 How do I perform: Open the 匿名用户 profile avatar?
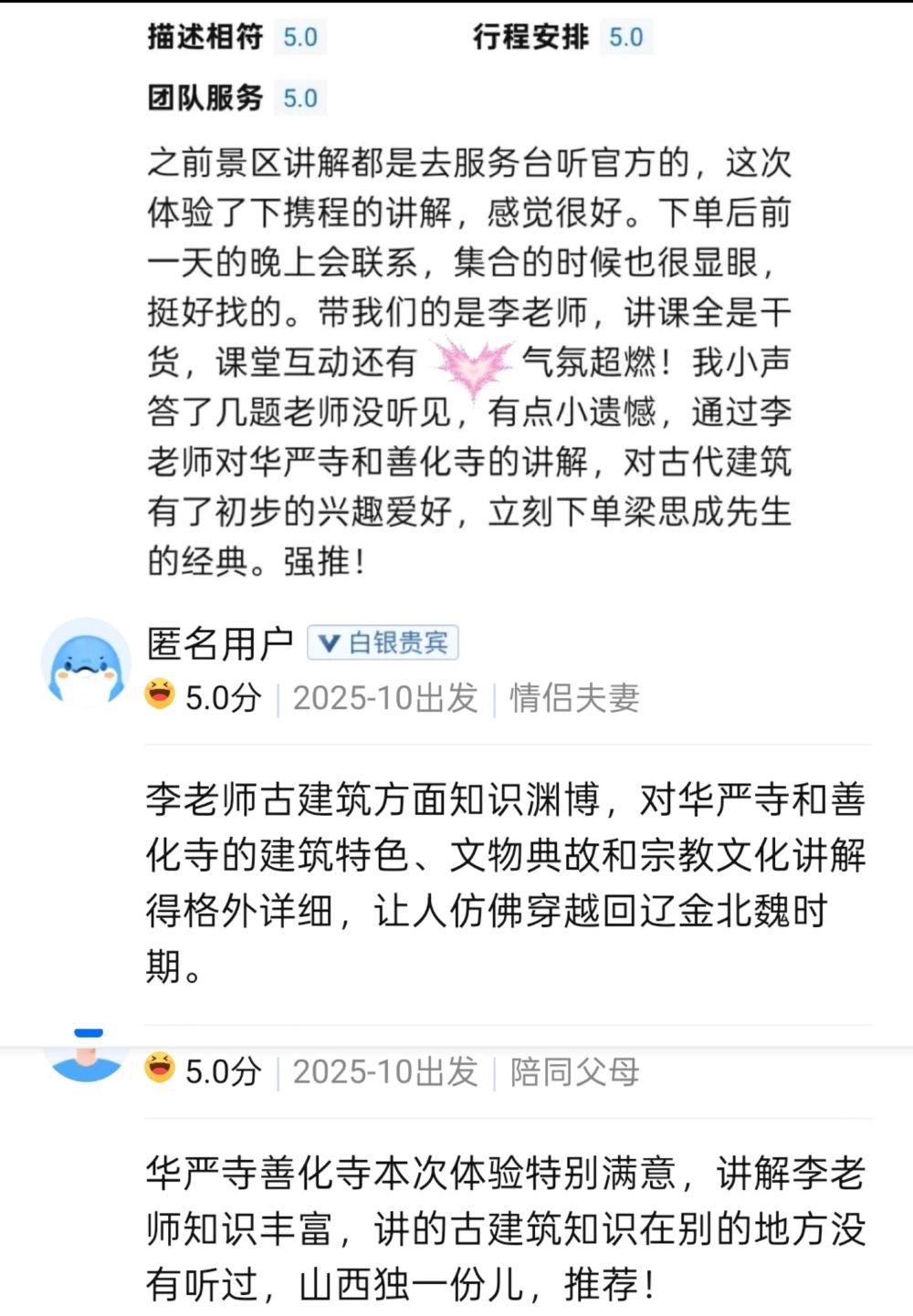point(87,663)
